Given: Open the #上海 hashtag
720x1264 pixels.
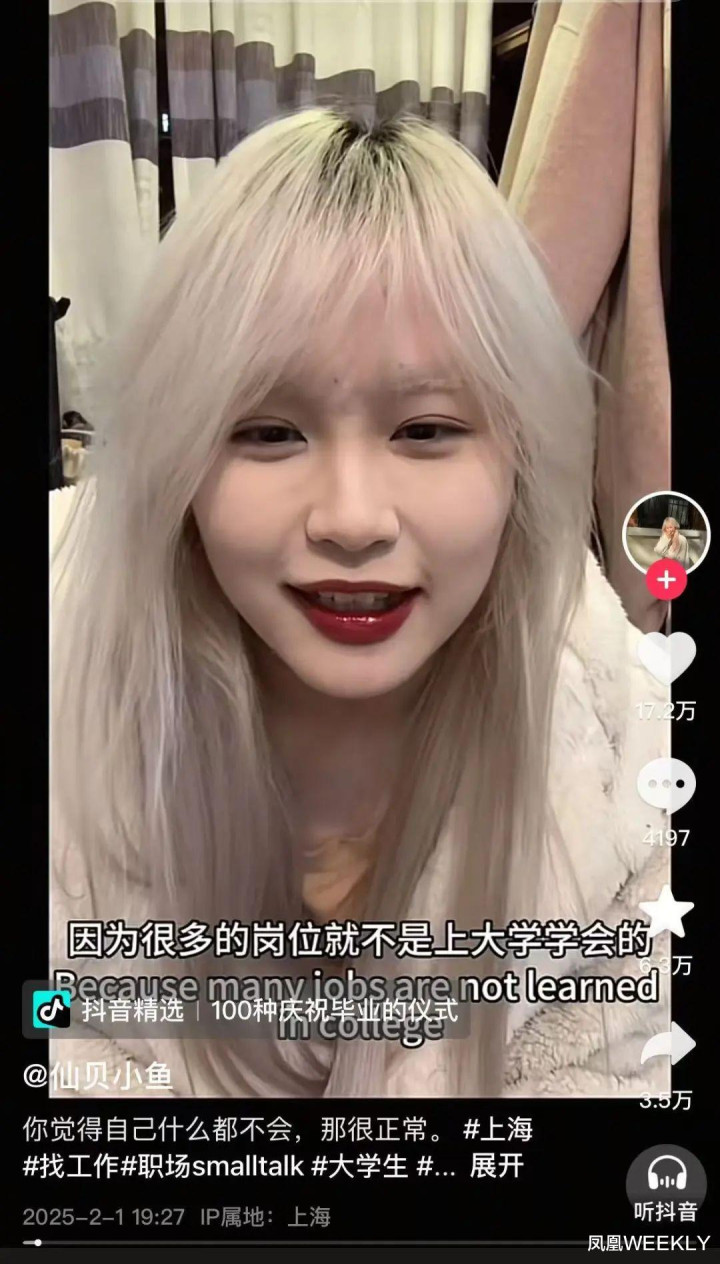Looking at the screenshot, I should [498, 1130].
